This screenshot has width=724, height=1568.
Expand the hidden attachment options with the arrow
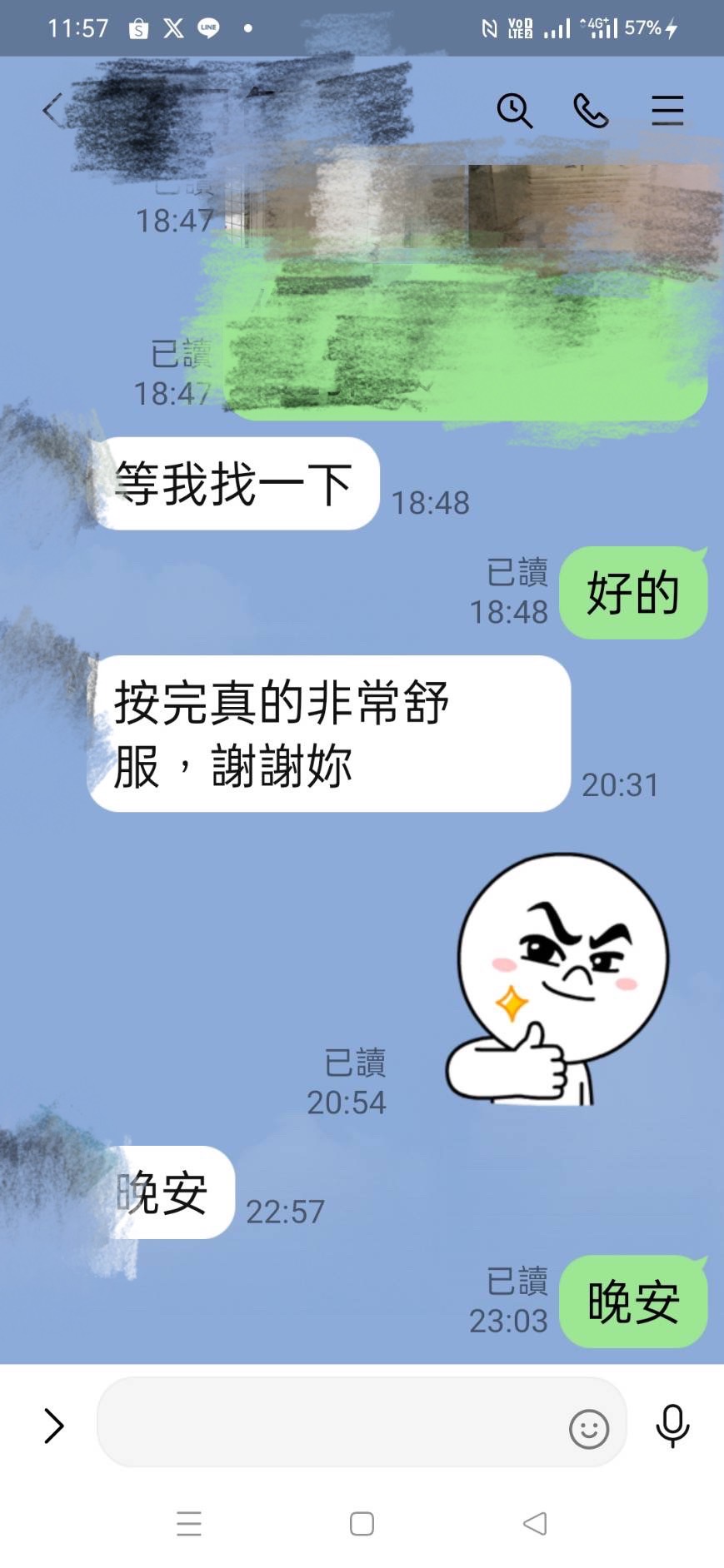pyautogui.click(x=53, y=1424)
